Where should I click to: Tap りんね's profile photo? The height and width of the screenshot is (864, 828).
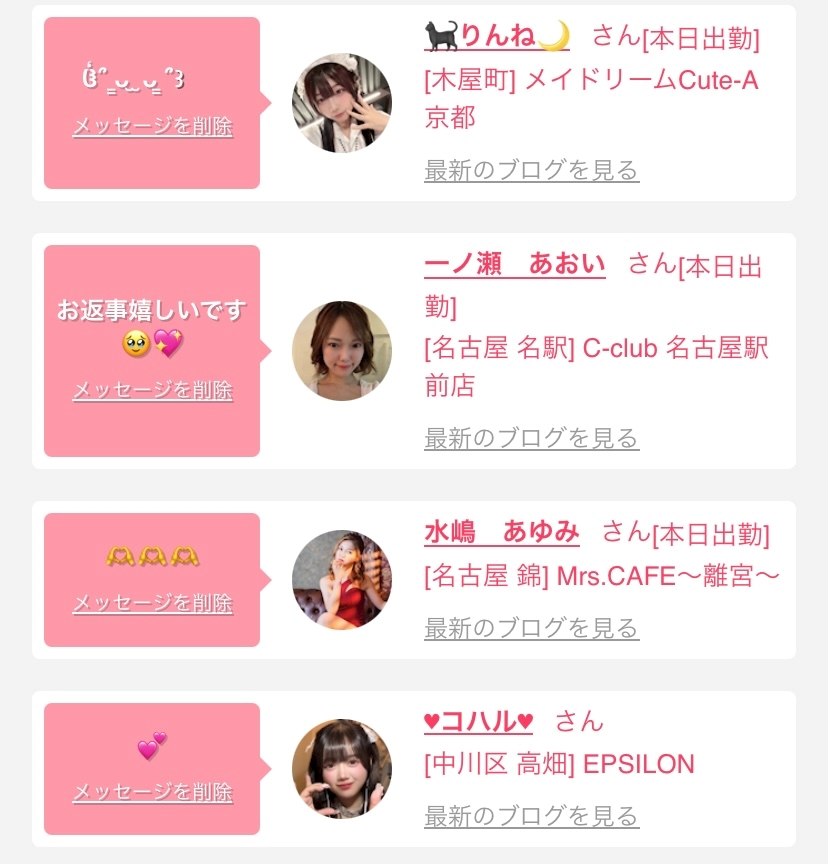[x=342, y=102]
